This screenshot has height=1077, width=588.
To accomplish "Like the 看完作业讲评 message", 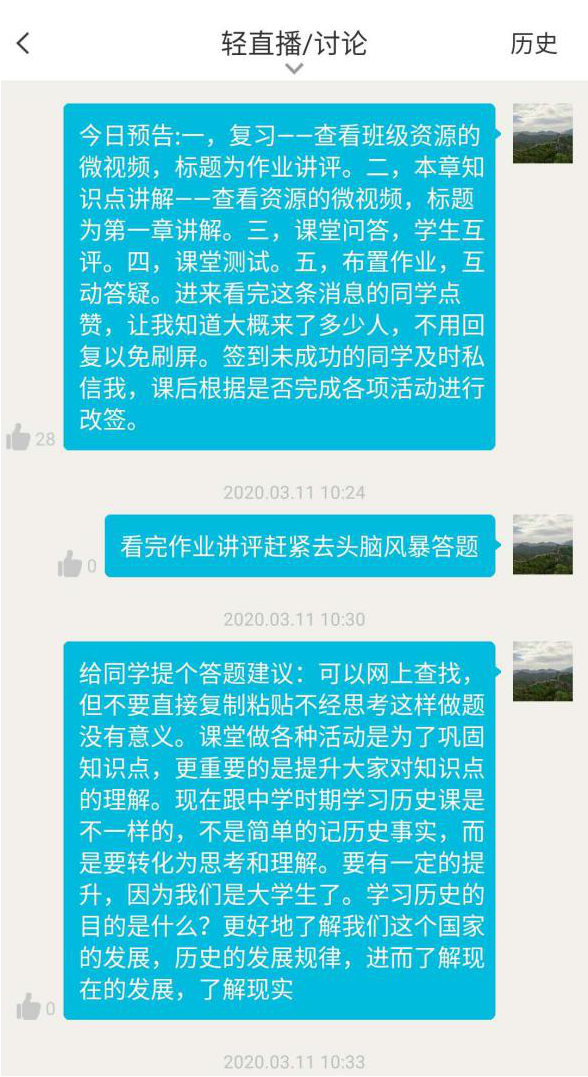I will click(69, 565).
